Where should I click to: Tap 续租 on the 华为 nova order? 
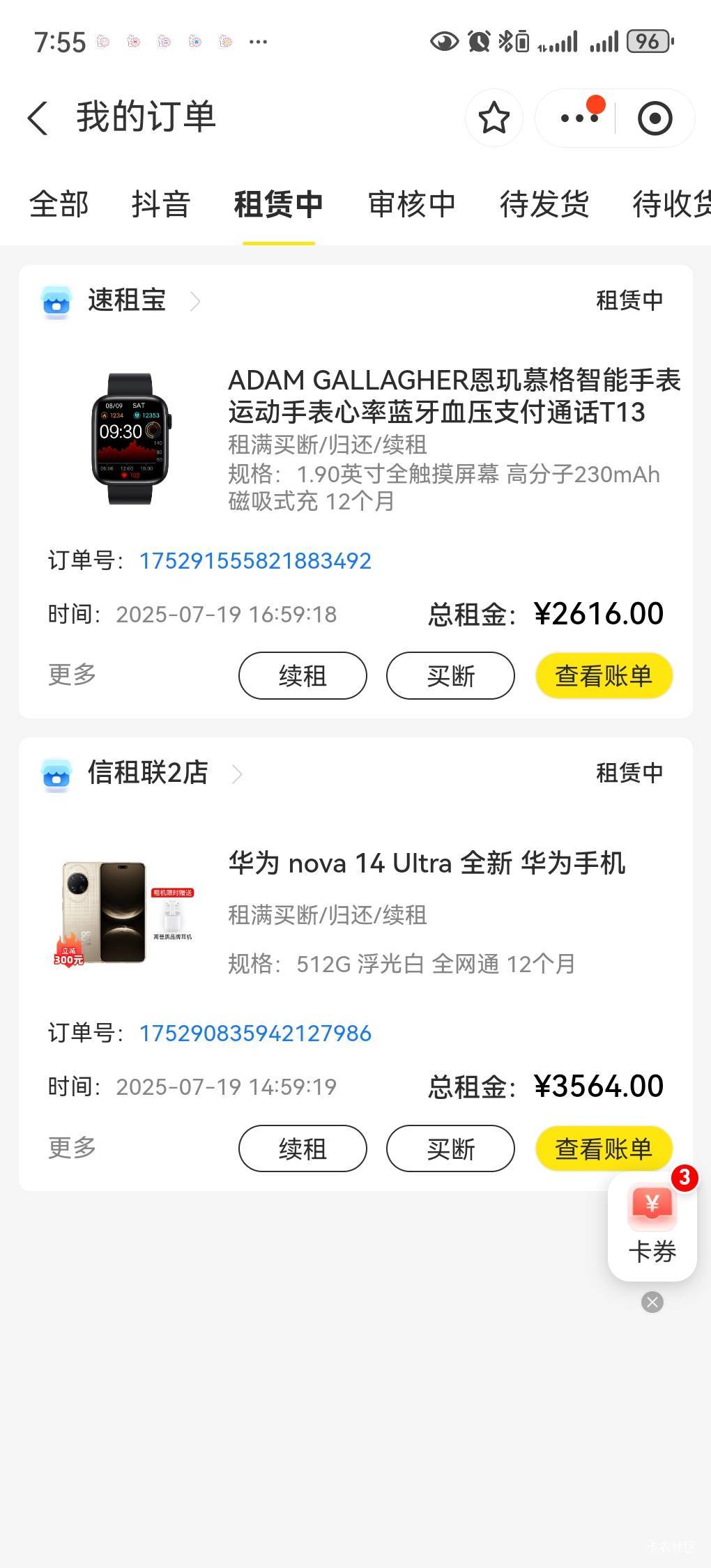[303, 1148]
